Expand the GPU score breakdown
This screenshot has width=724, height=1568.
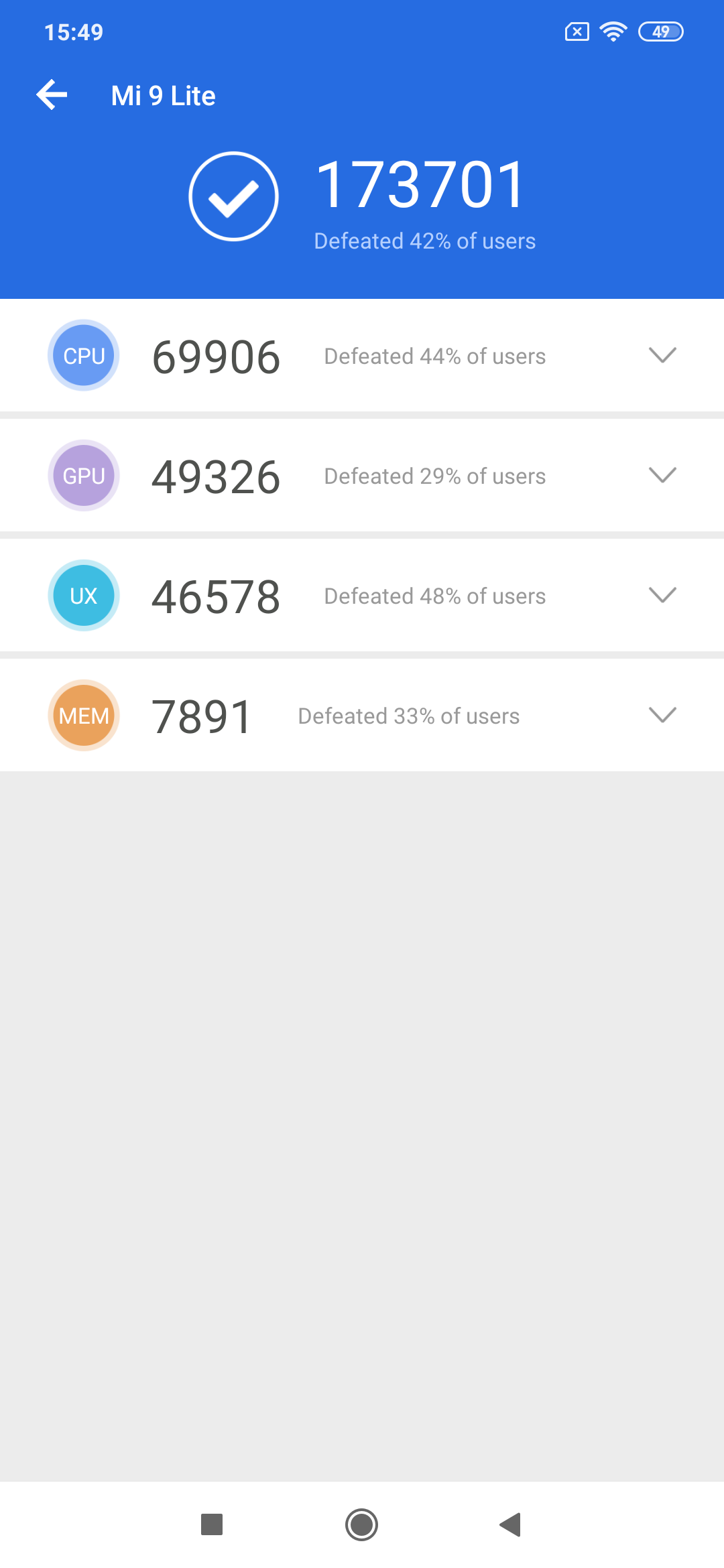[662, 475]
